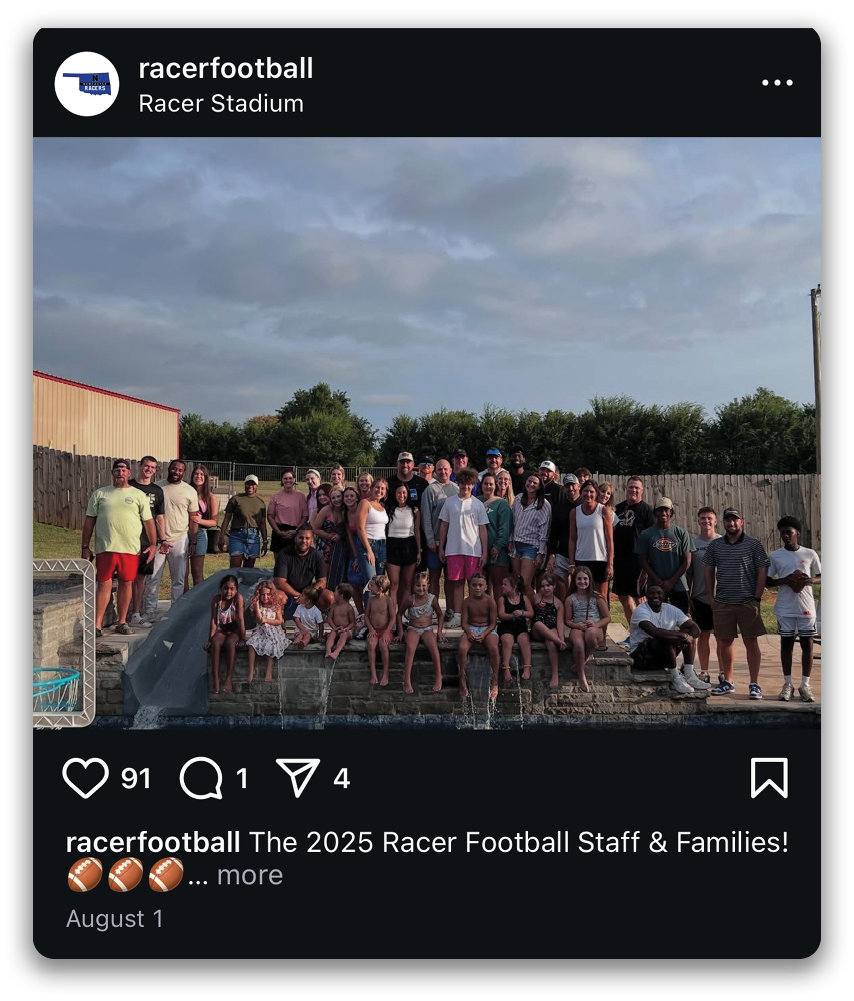Share the post via send icon
Screen dimensions: 854x1001
pyautogui.click(x=298, y=778)
